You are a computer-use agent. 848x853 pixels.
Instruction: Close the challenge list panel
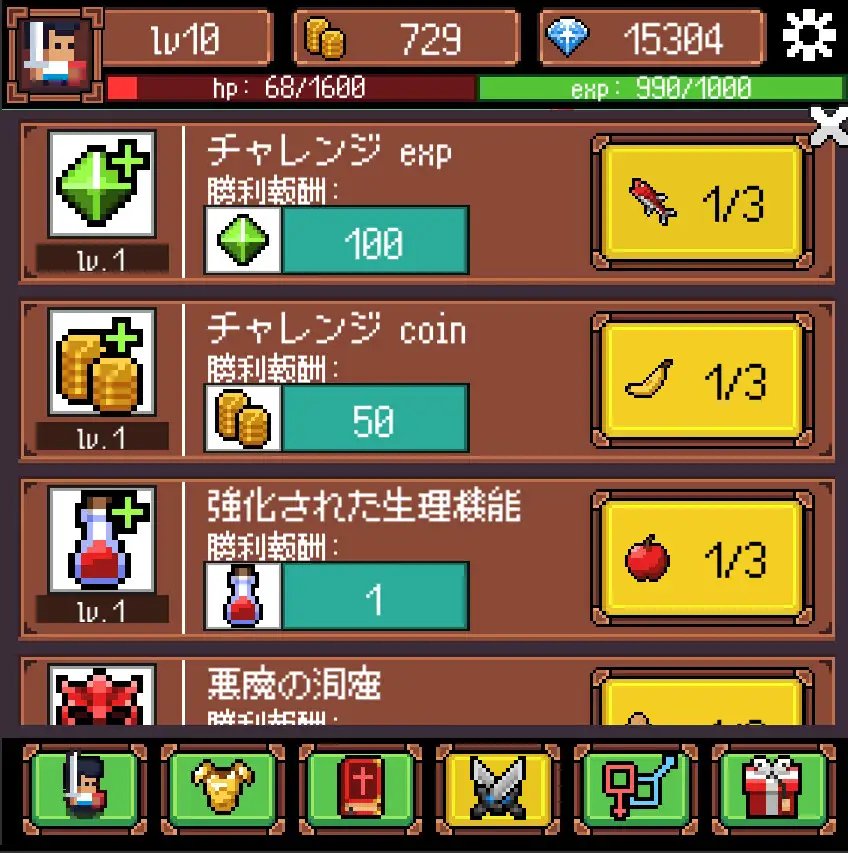(x=829, y=128)
